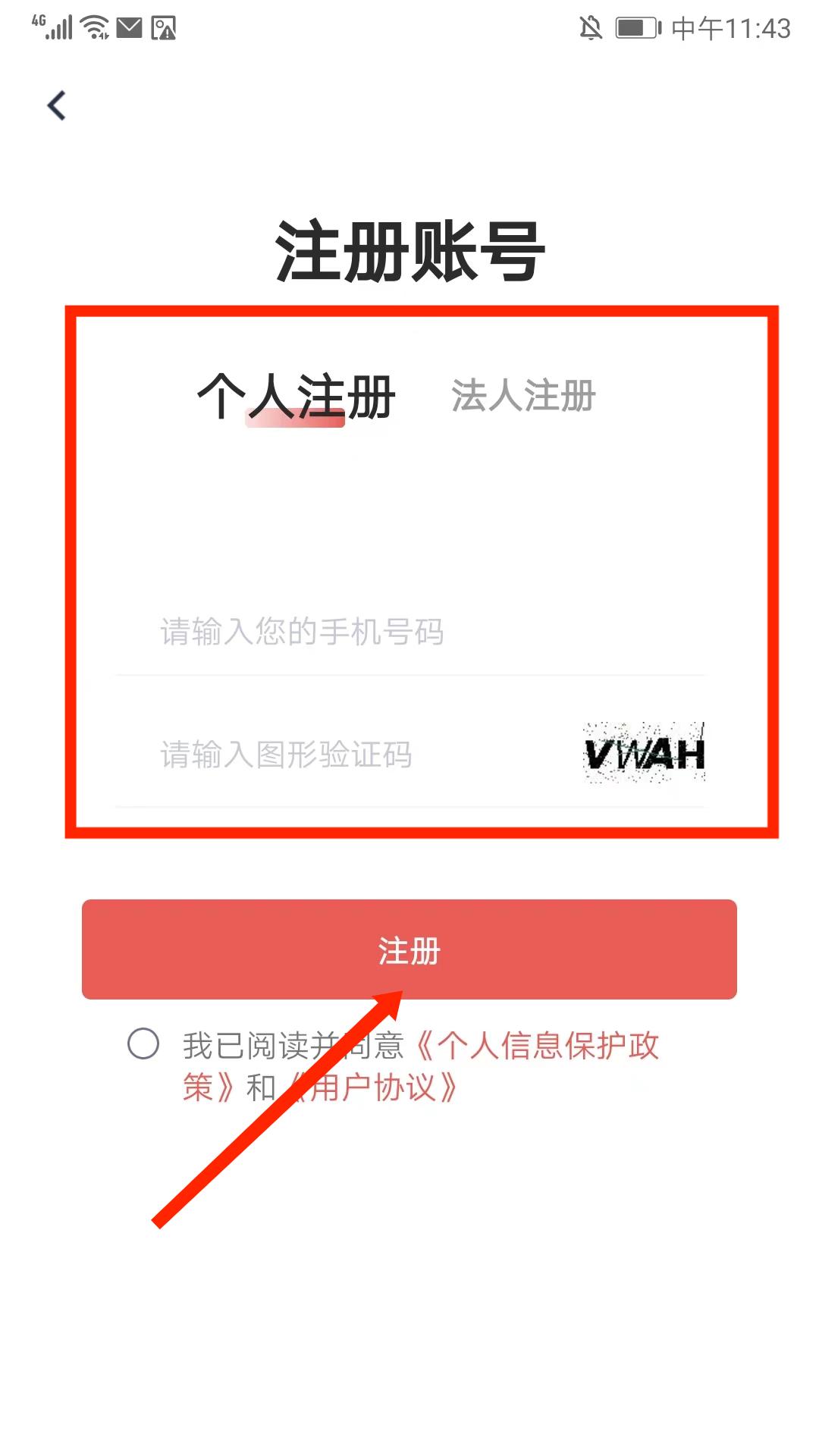This screenshot has height=1456, width=819.
Task: Refresh the VWAH captcha image
Action: click(x=644, y=753)
